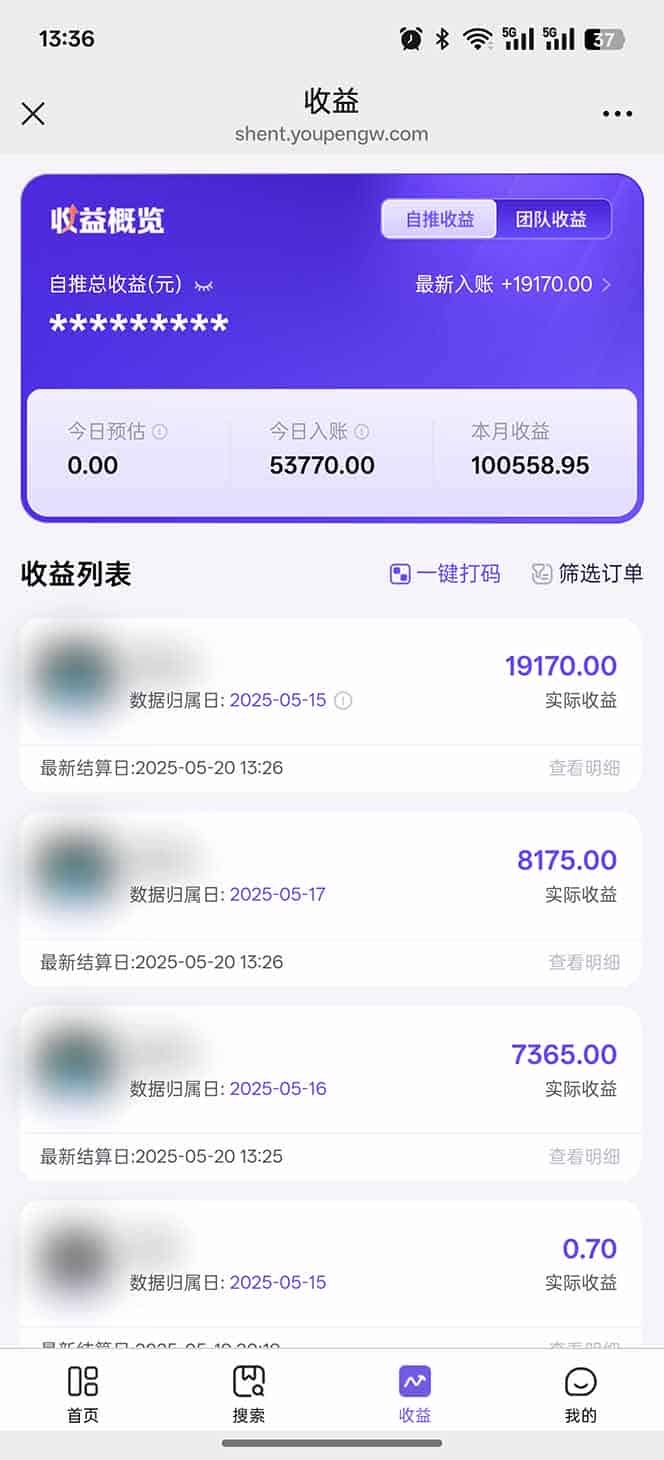Reveal the hidden 自推总收益 amount
664x1460 pixels.
(204, 286)
